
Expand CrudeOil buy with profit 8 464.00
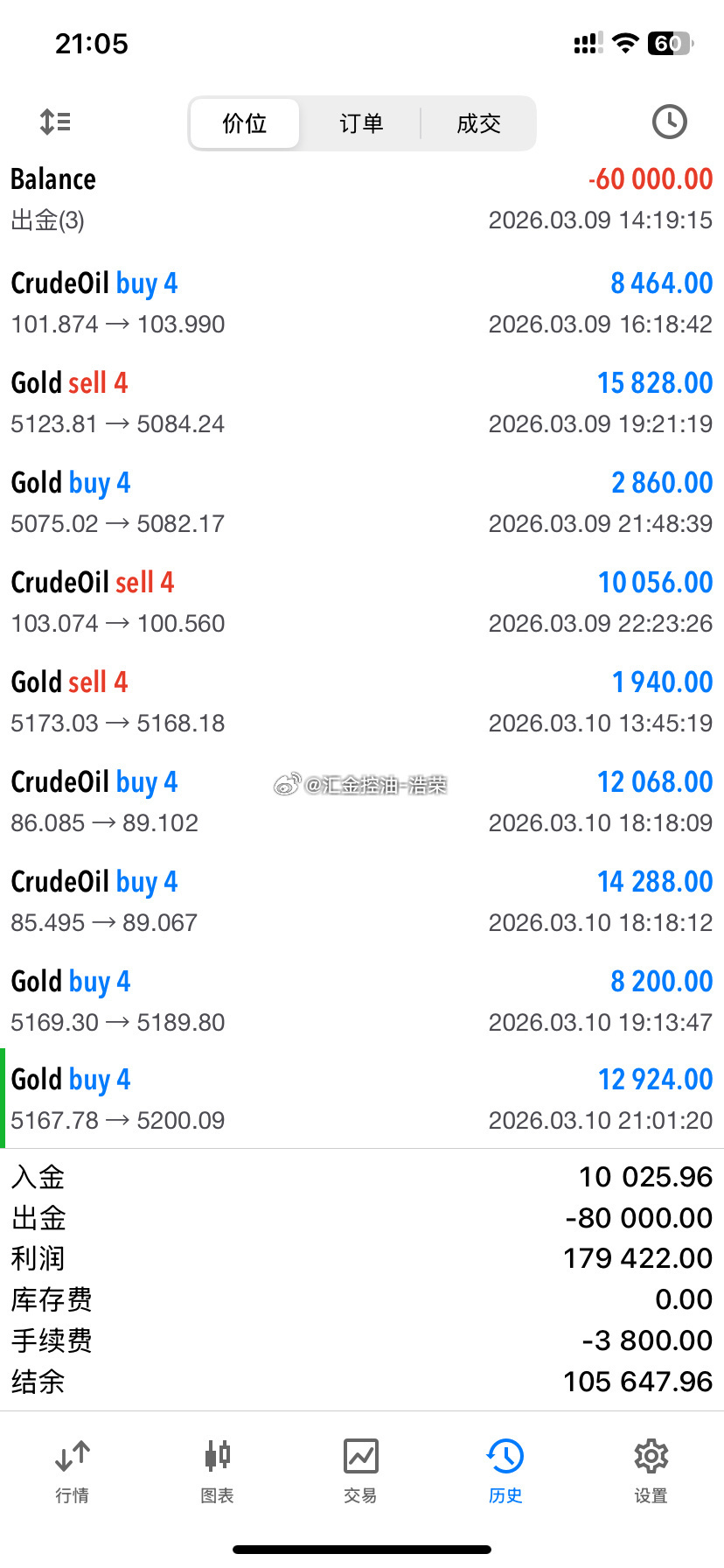[x=362, y=303]
